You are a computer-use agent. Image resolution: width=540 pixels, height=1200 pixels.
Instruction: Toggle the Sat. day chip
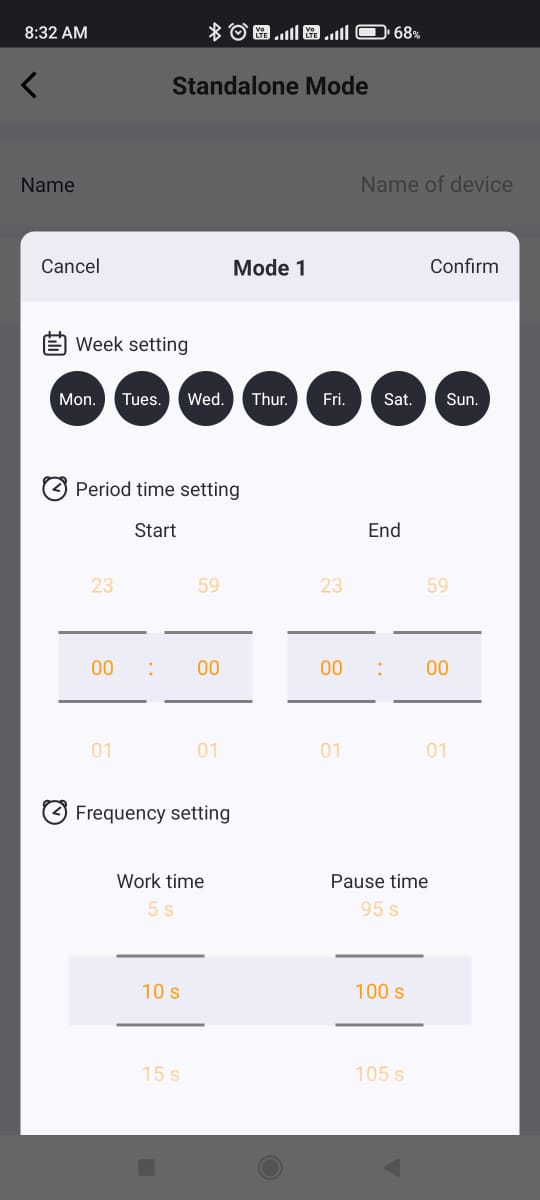tap(398, 399)
